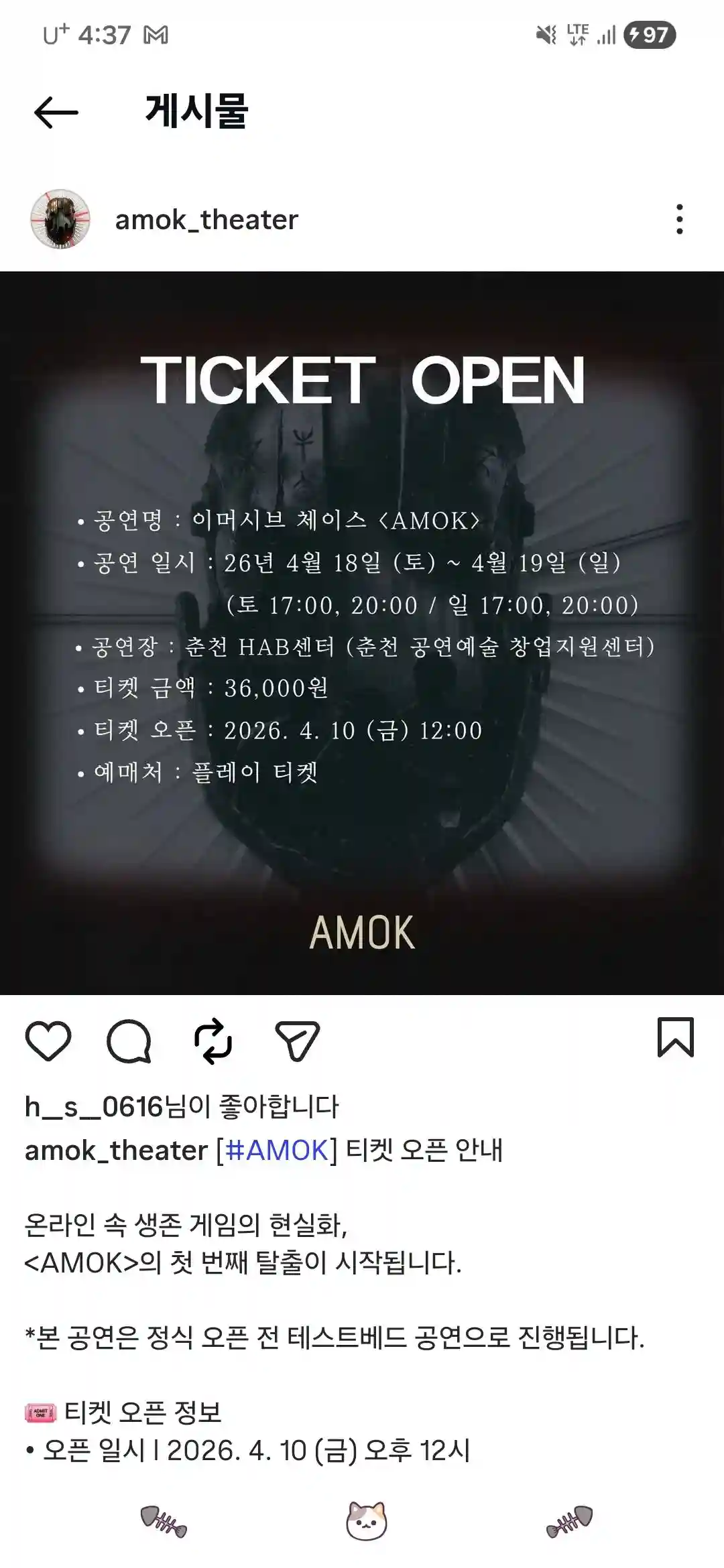This screenshot has height=1568, width=724.
Task: Like the amok_theater post
Action: [48, 1041]
